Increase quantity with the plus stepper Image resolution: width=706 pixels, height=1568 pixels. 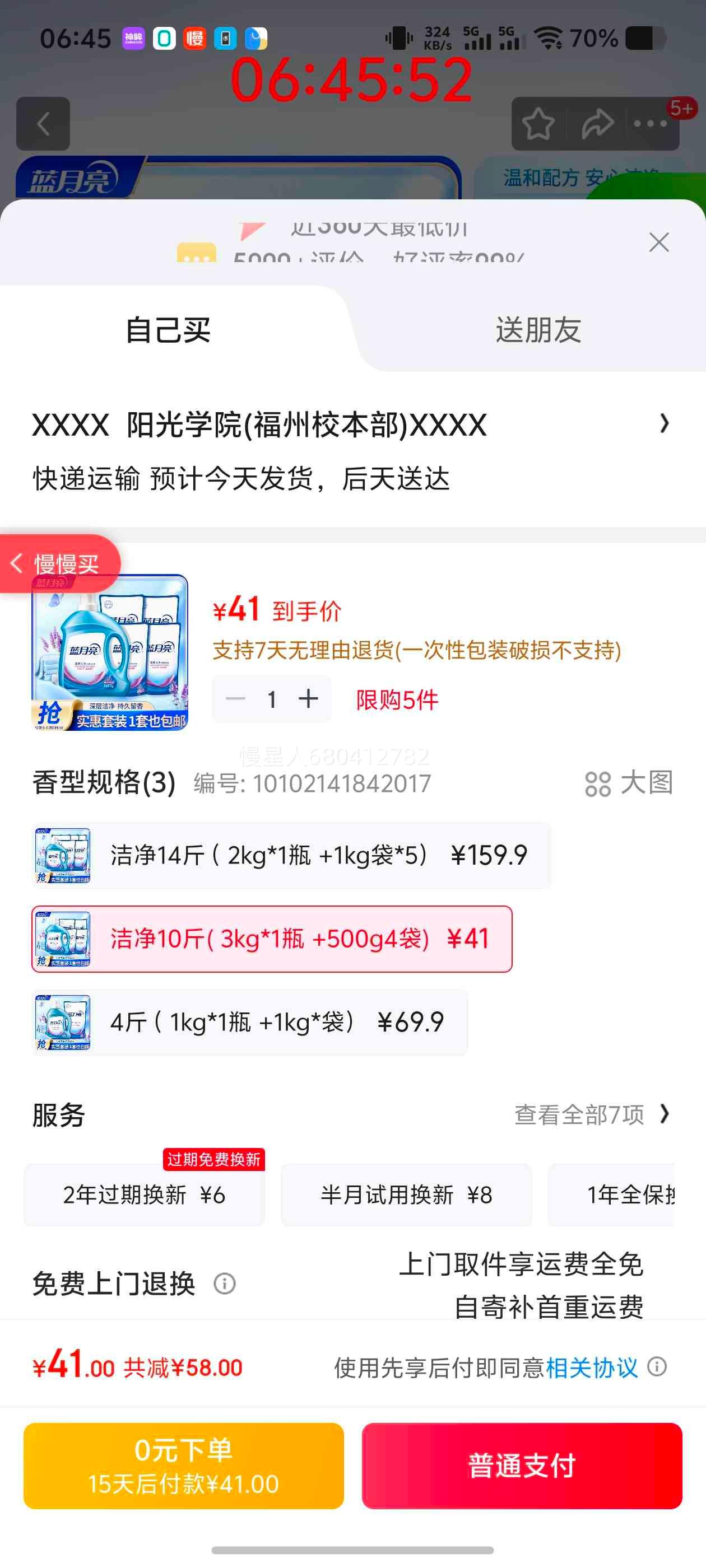tap(308, 699)
